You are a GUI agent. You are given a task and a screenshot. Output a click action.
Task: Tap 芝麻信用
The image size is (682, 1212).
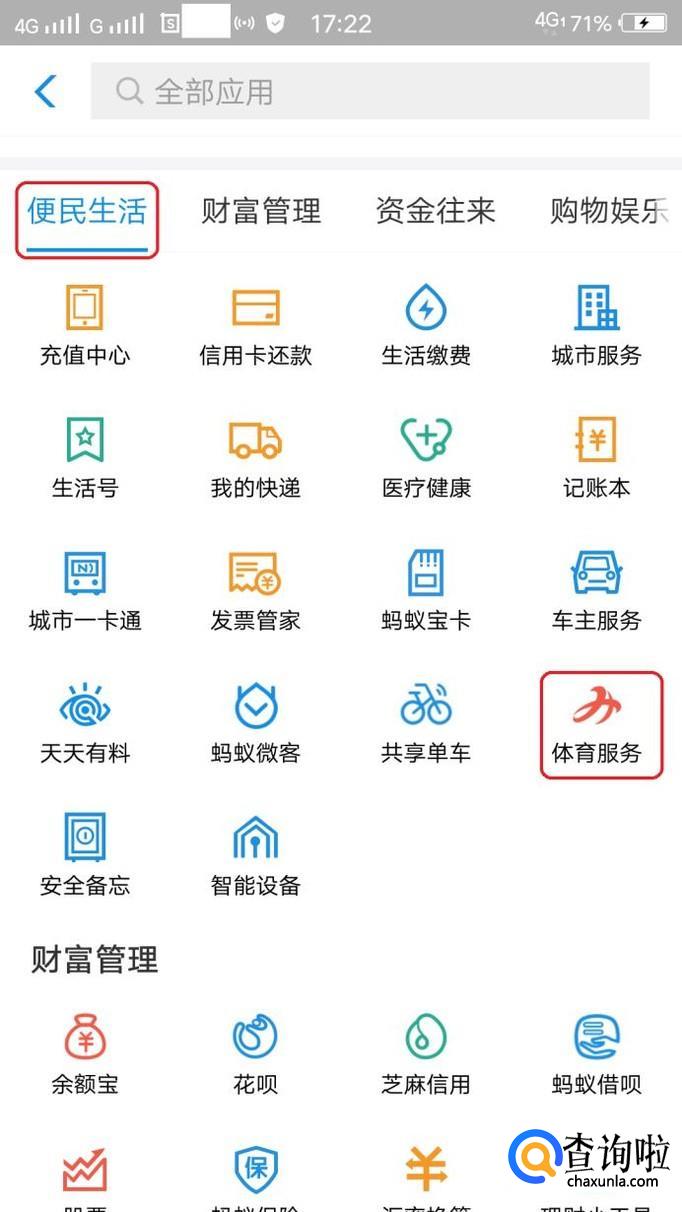[x=426, y=1054]
